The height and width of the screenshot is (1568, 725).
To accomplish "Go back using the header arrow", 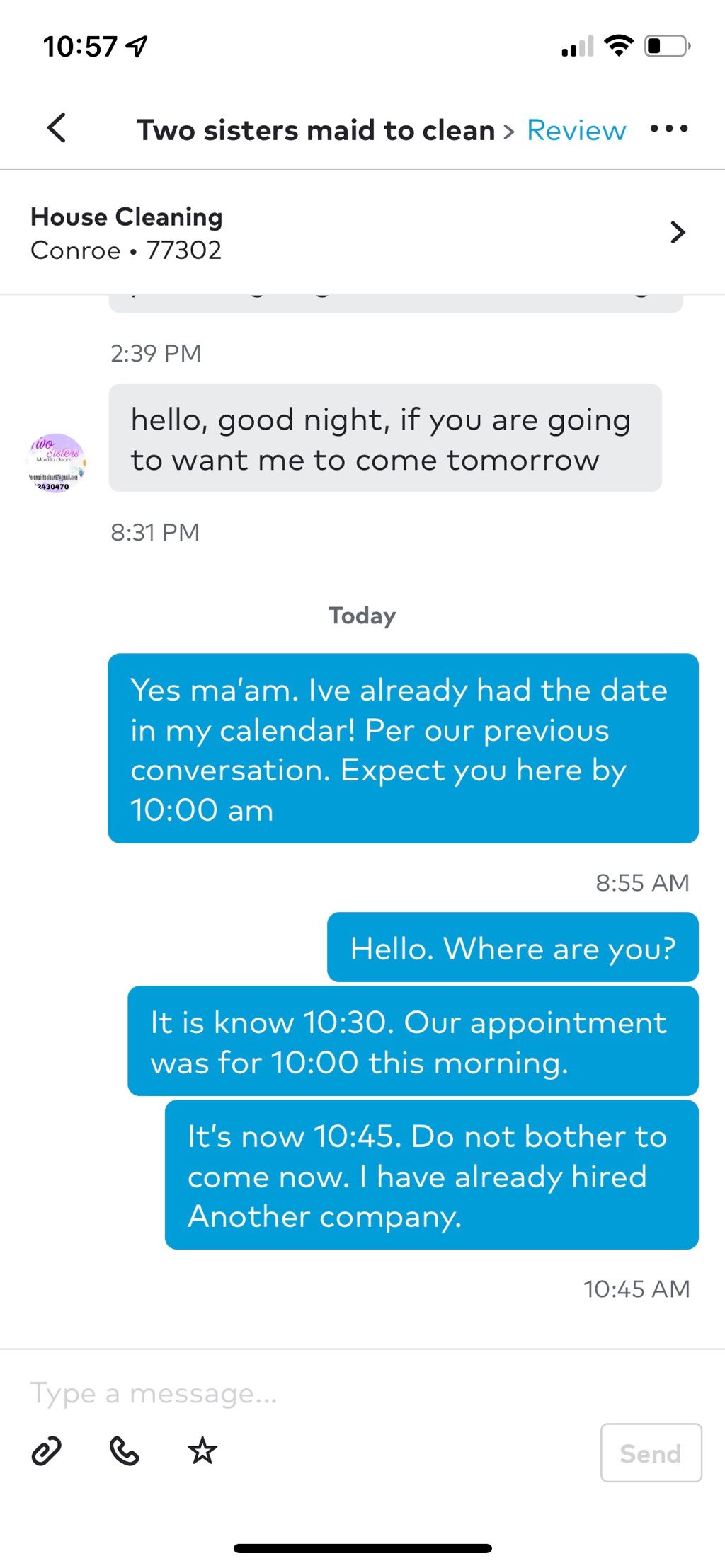I will tap(57, 129).
